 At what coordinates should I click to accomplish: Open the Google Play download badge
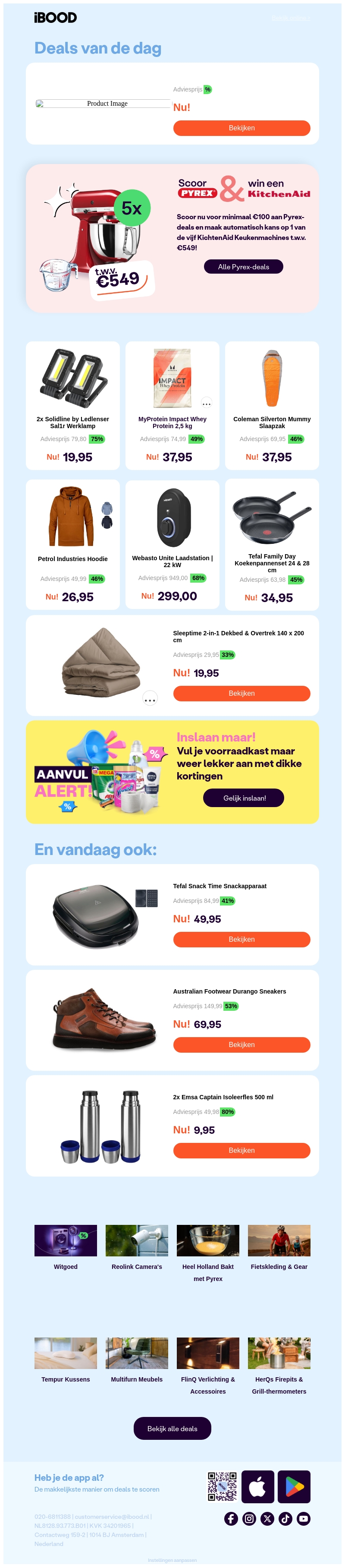point(294,1487)
